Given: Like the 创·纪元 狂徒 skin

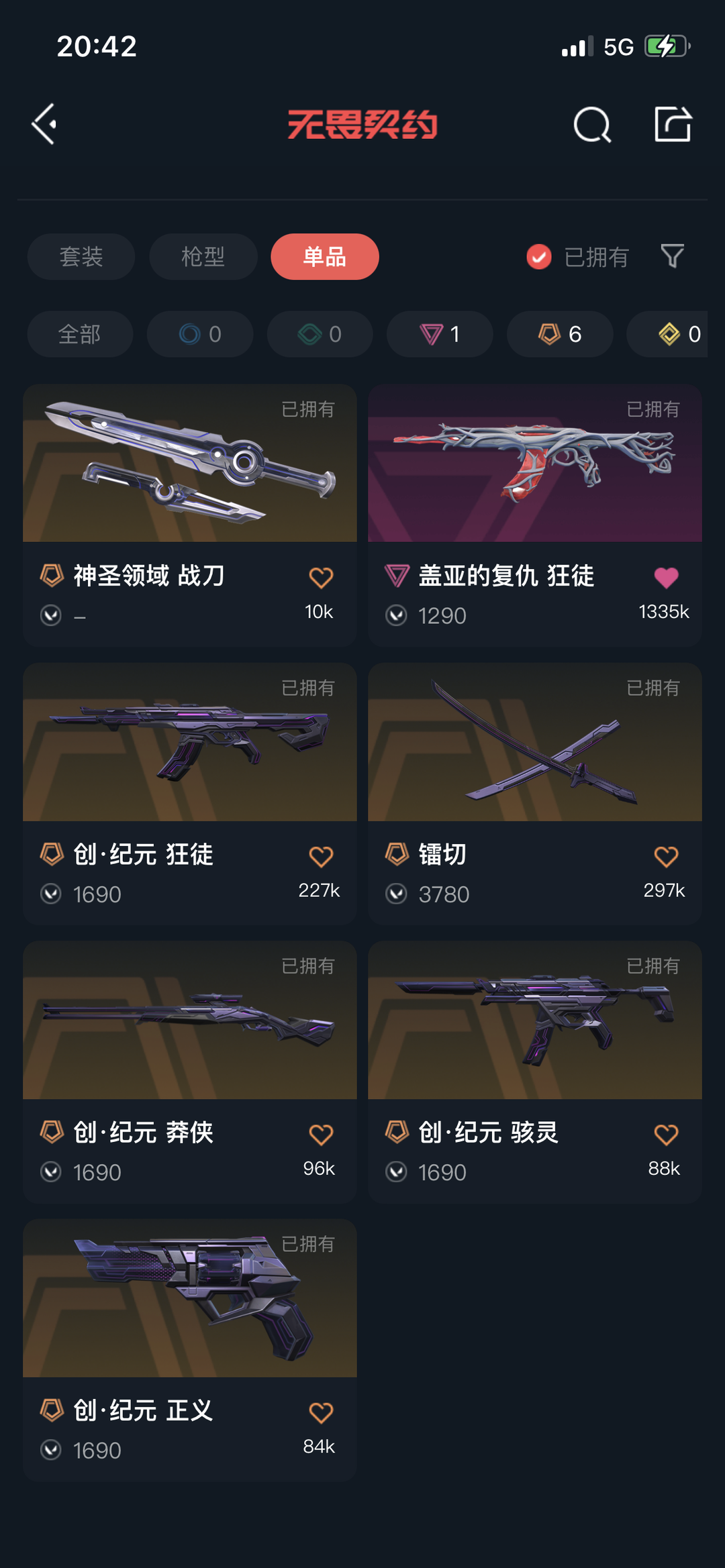Looking at the screenshot, I should pyautogui.click(x=321, y=857).
